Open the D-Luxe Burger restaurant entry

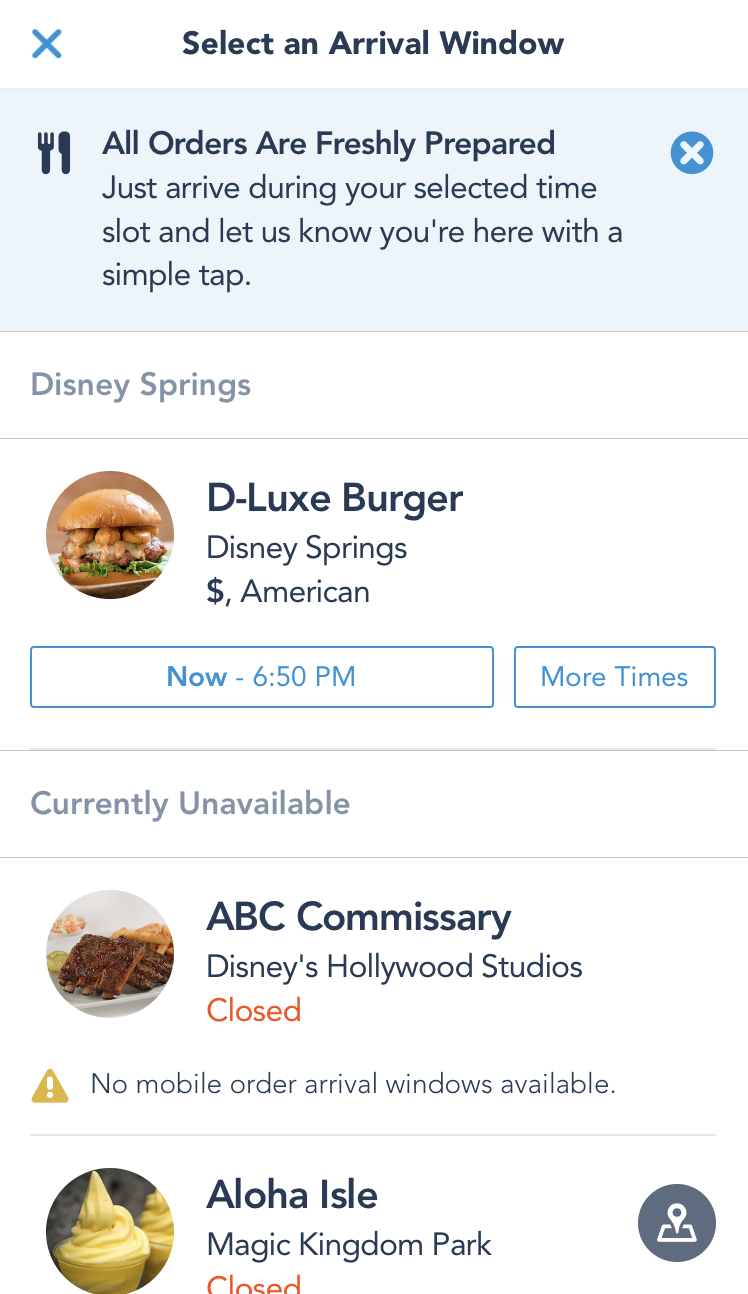[374, 535]
